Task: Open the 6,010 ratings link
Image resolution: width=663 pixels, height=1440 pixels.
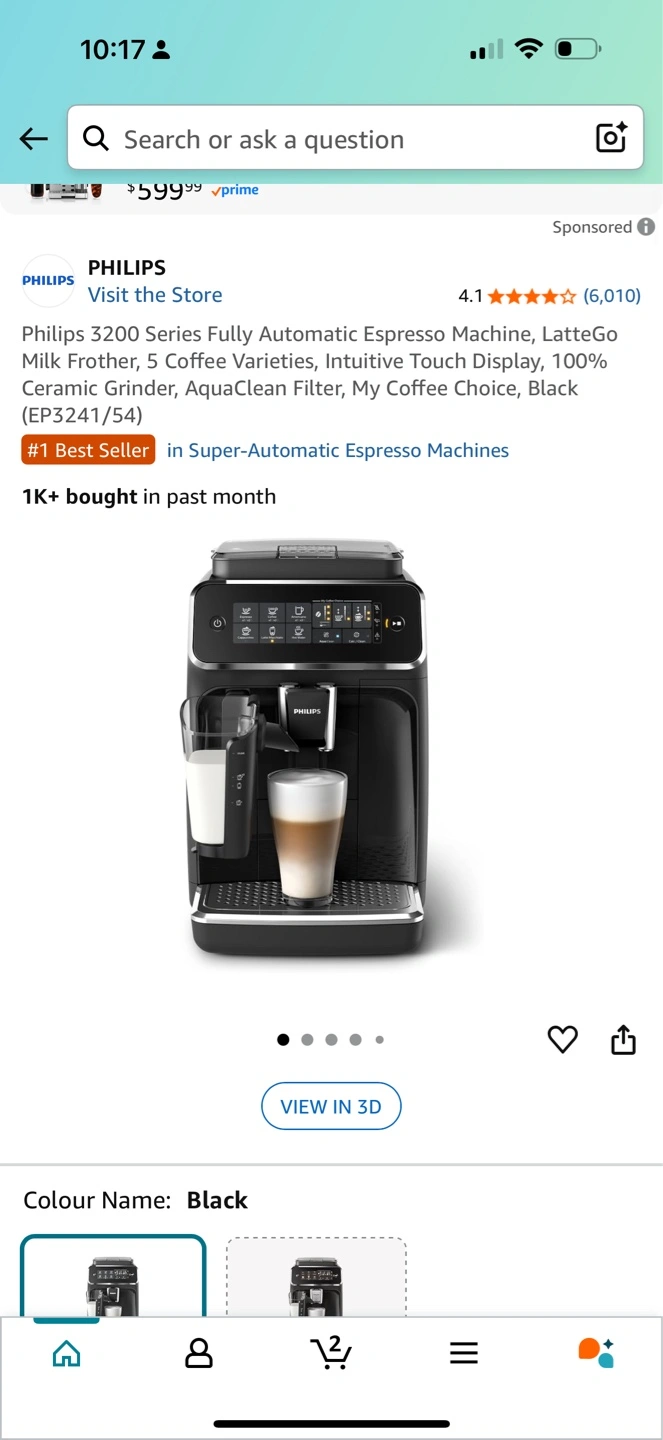Action: coord(612,296)
